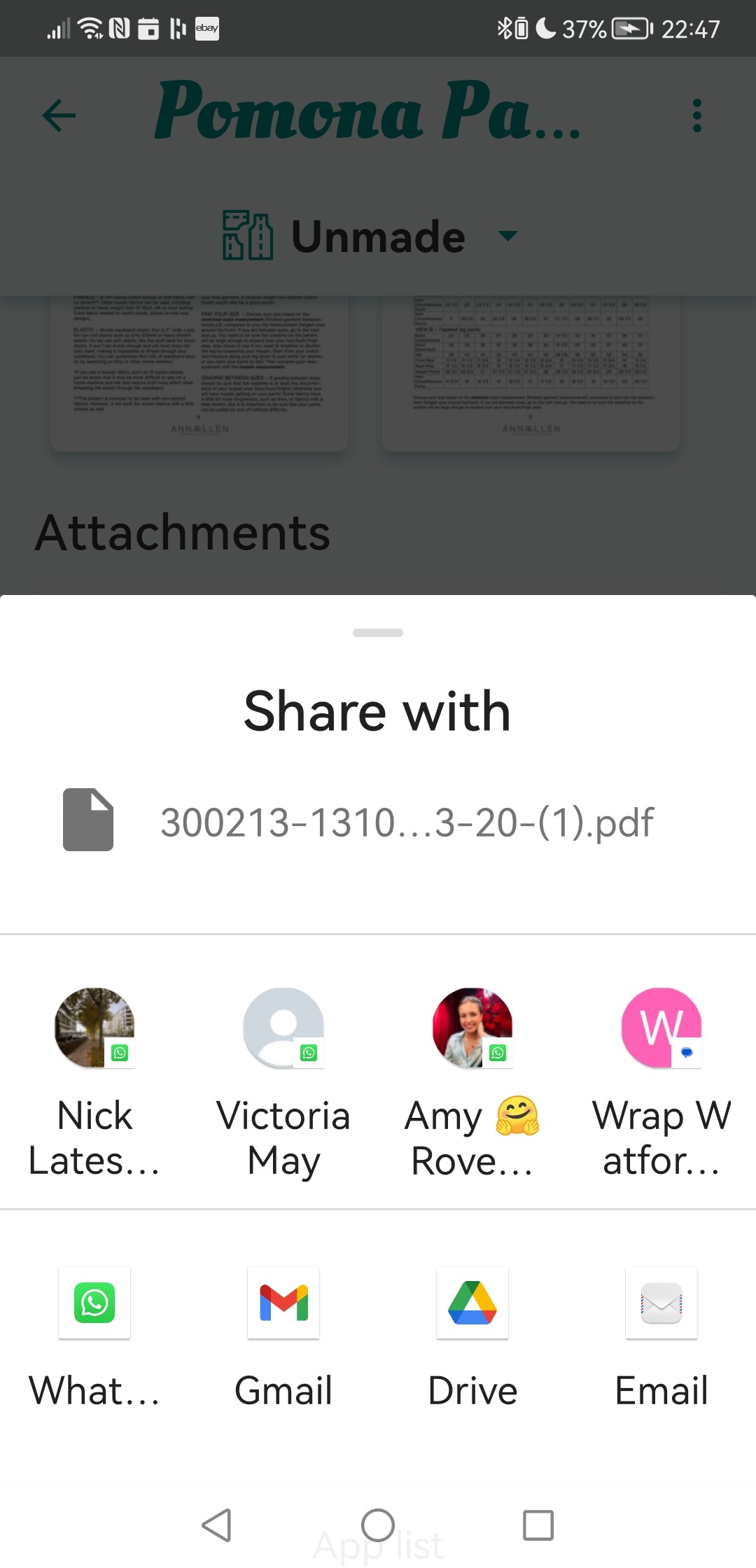Tap the system back button

pos(217,1525)
